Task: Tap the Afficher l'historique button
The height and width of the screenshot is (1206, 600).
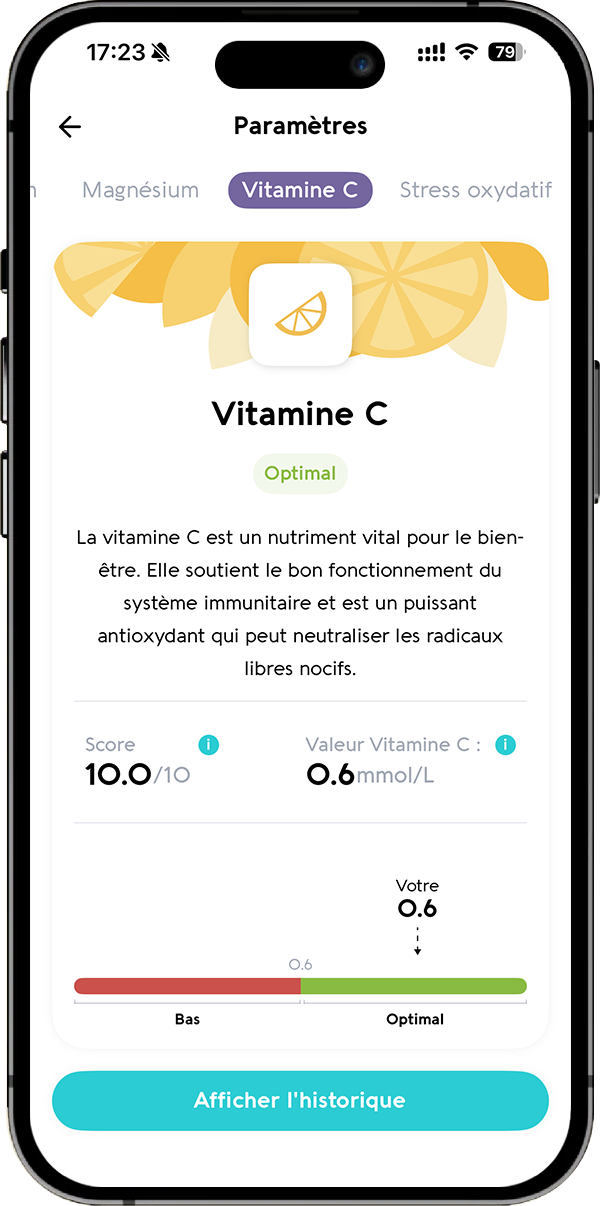Action: click(300, 1101)
